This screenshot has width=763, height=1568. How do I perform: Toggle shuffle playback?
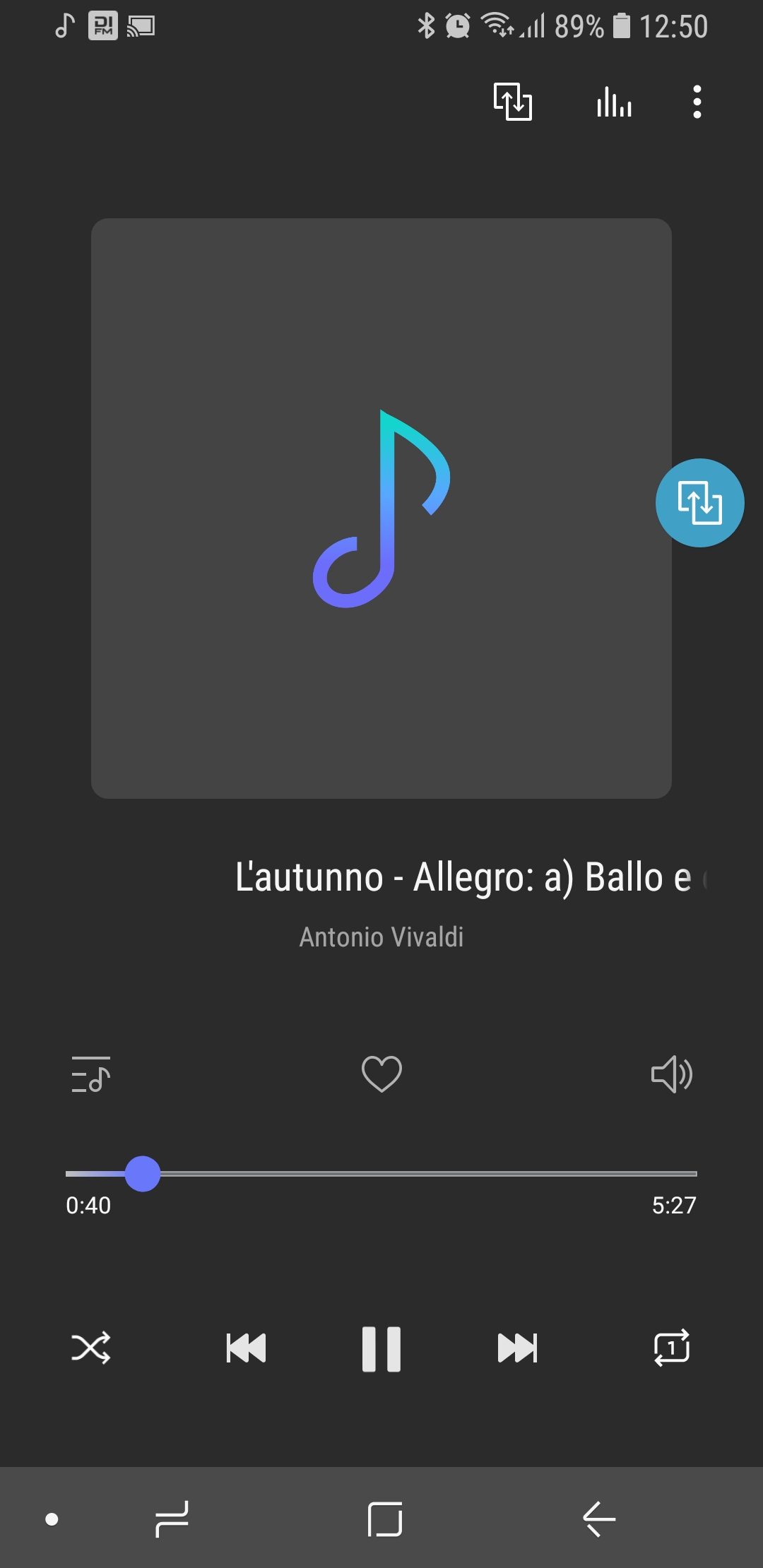(x=90, y=1348)
